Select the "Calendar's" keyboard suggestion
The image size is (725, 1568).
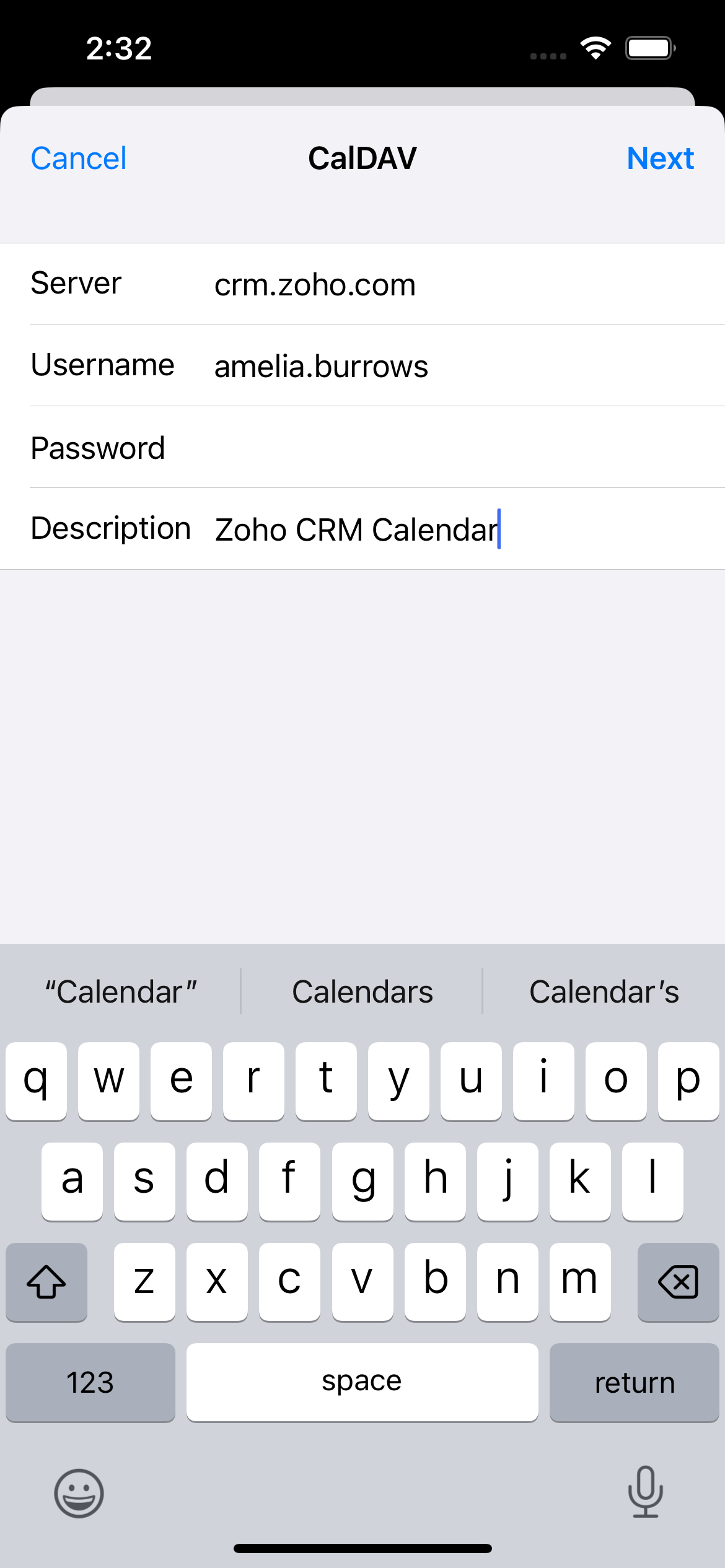point(604,991)
